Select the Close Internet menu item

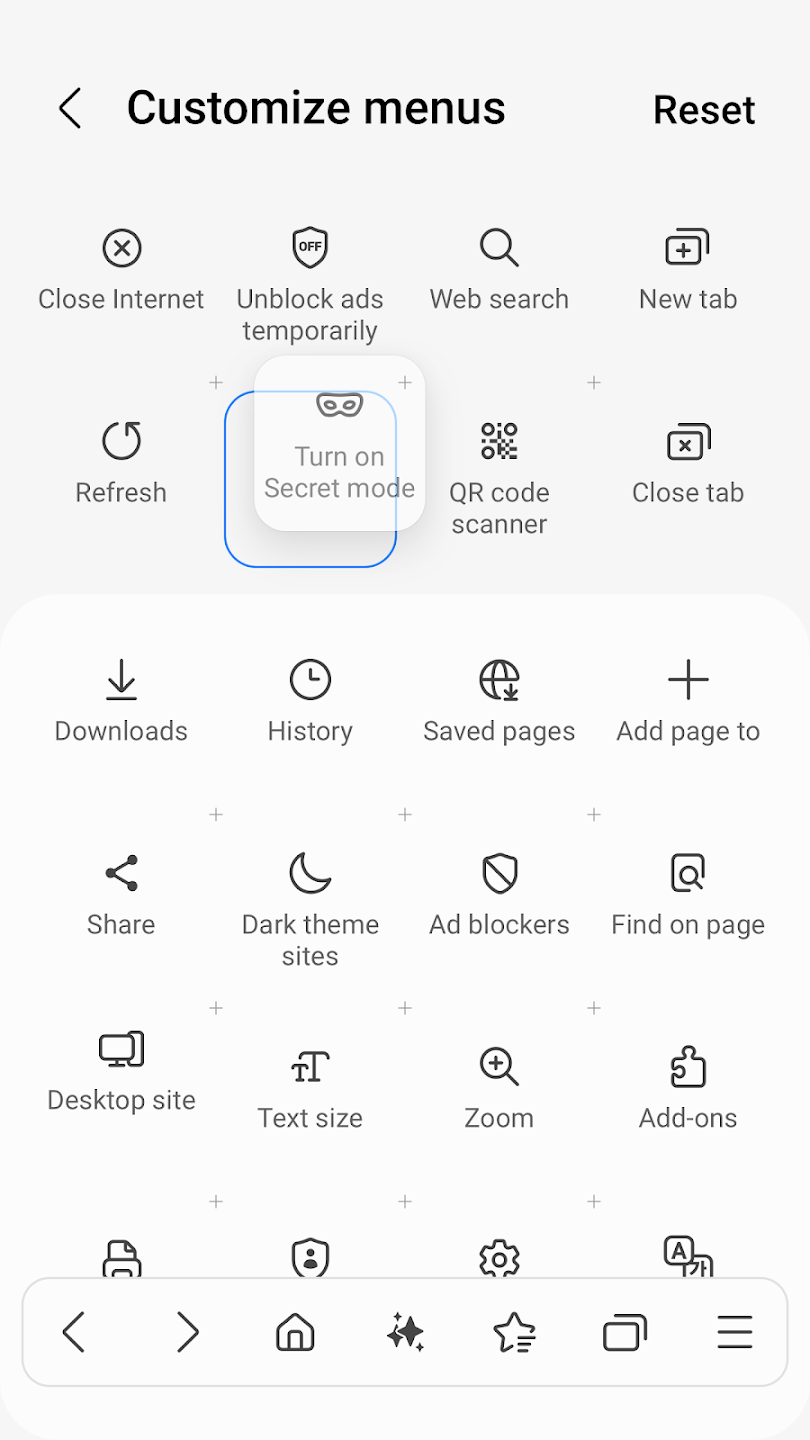pos(121,270)
